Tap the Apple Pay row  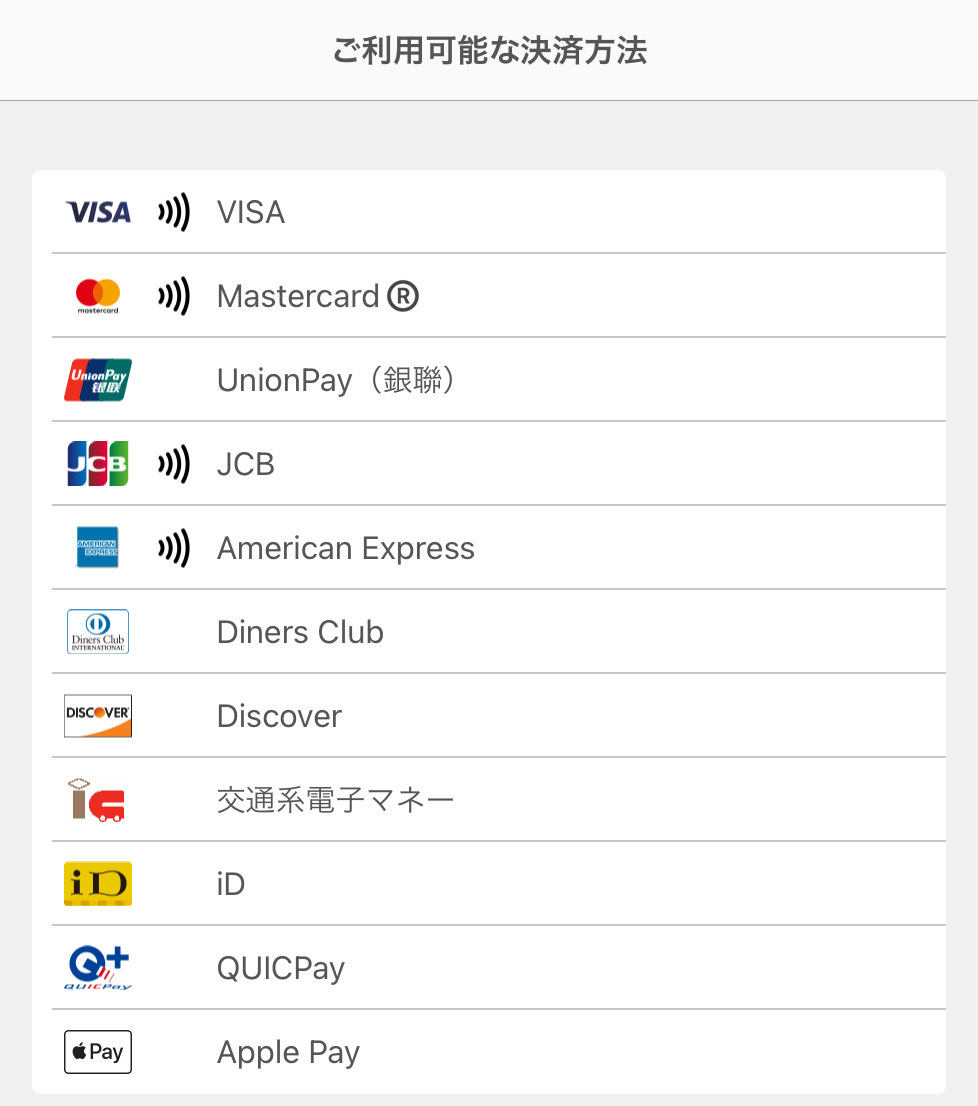pyautogui.click(x=288, y=1052)
